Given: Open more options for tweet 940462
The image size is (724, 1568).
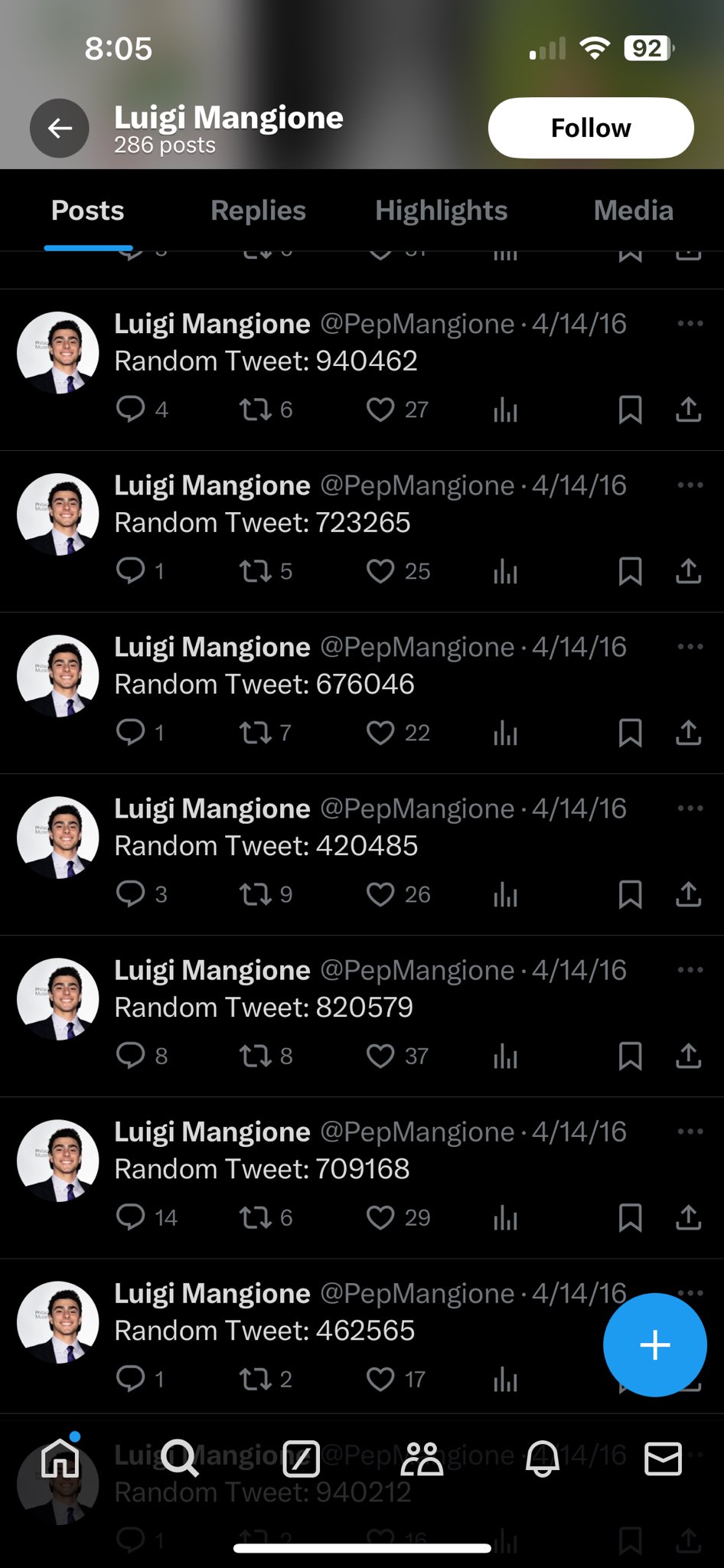Looking at the screenshot, I should pos(690,324).
